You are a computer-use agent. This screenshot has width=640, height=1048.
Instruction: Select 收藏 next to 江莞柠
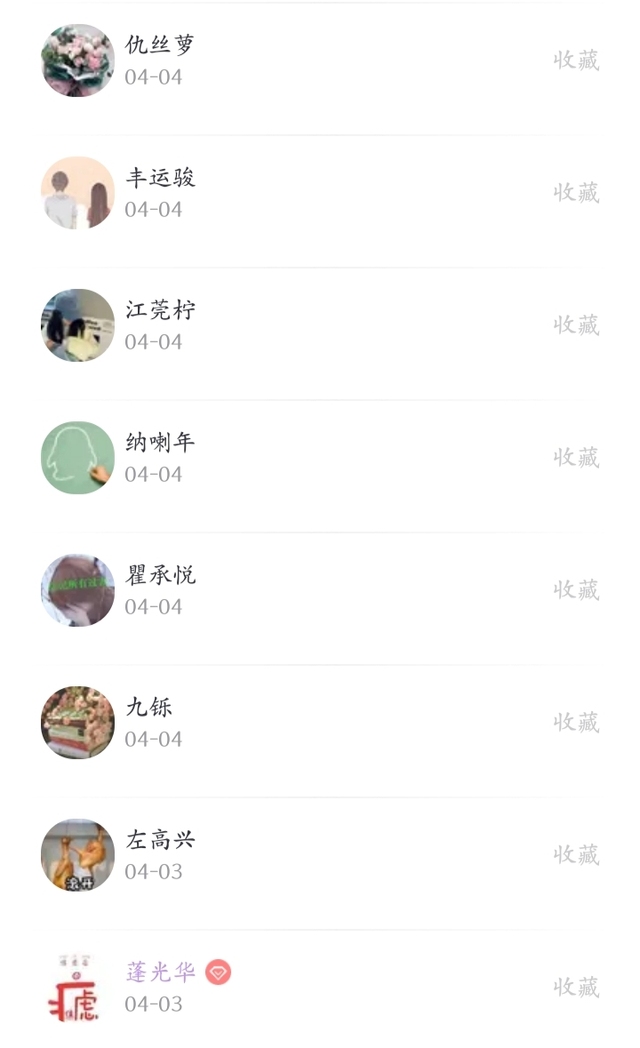pos(576,325)
